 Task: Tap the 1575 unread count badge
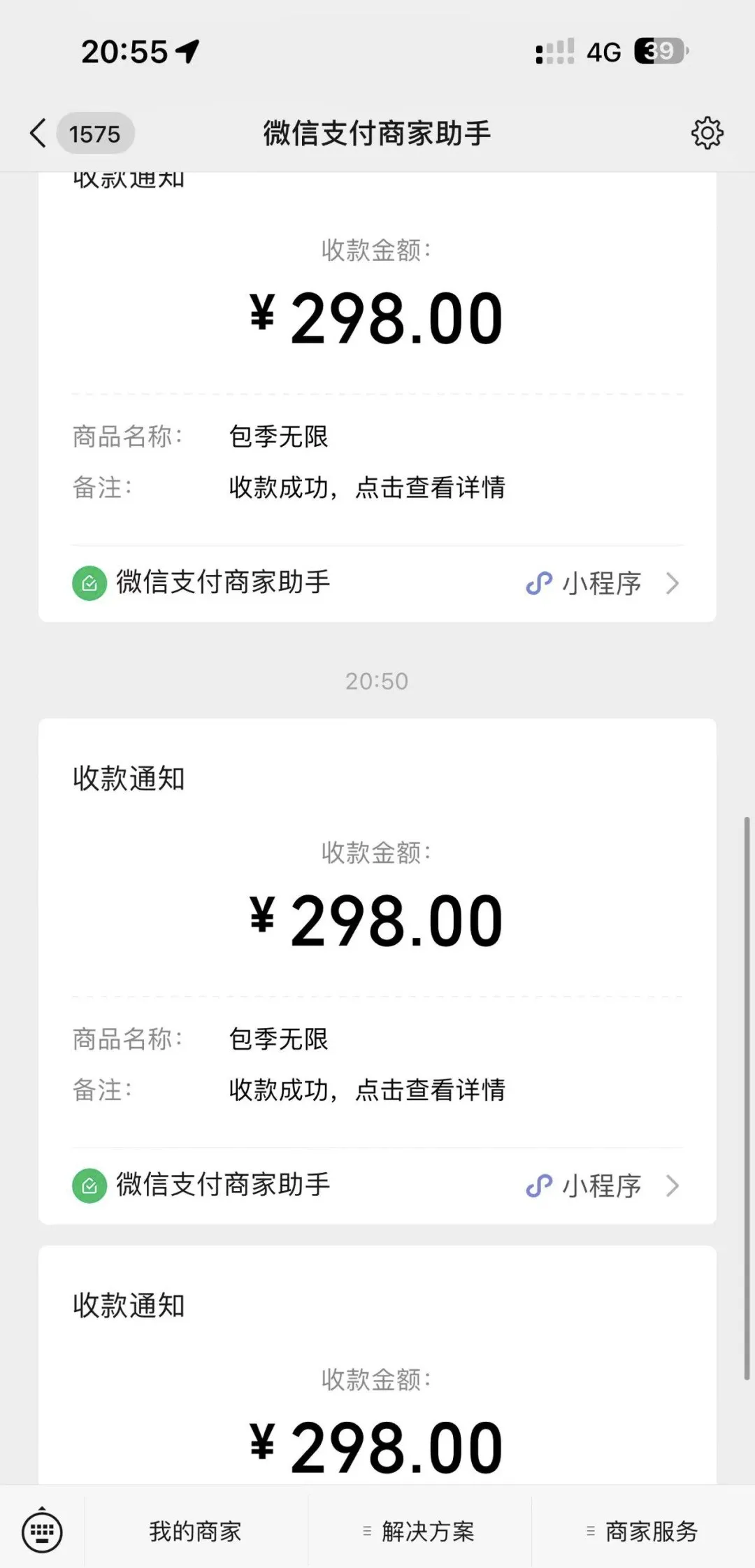coord(96,134)
